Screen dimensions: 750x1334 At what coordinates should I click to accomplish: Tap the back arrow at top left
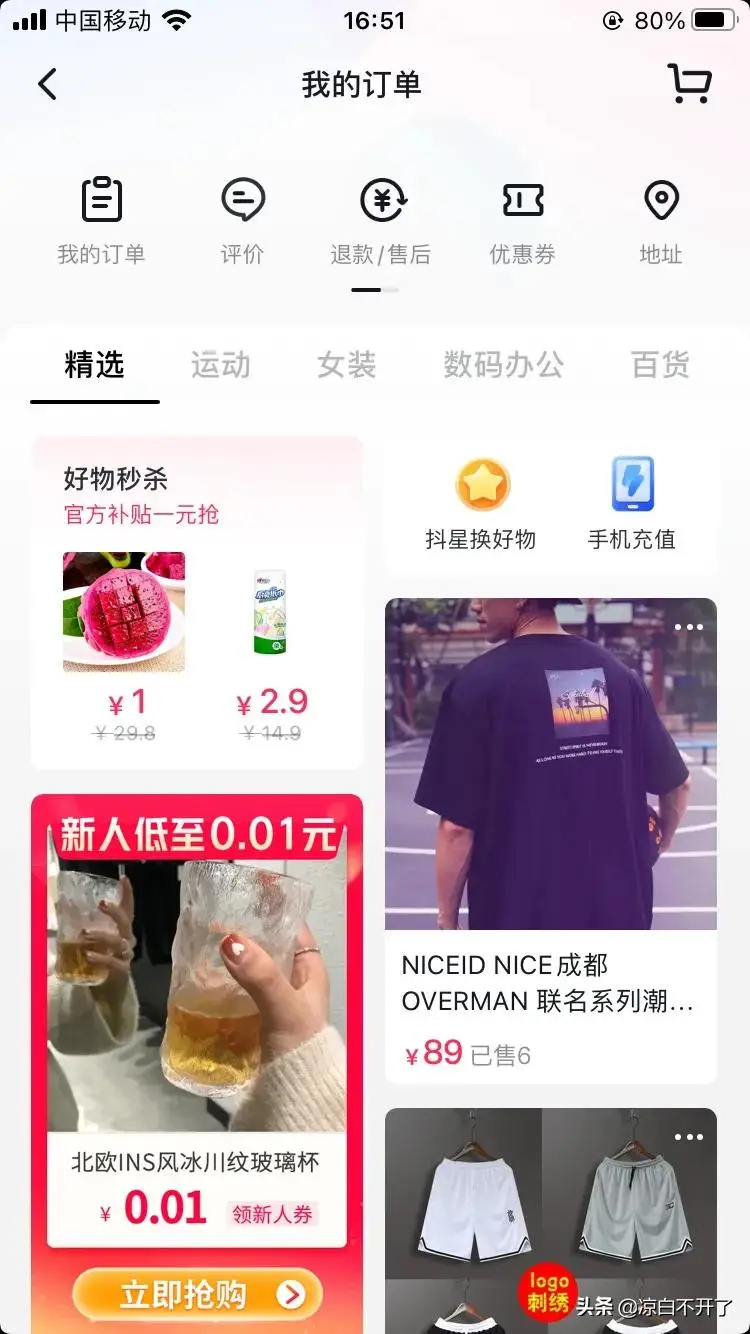pyautogui.click(x=48, y=84)
